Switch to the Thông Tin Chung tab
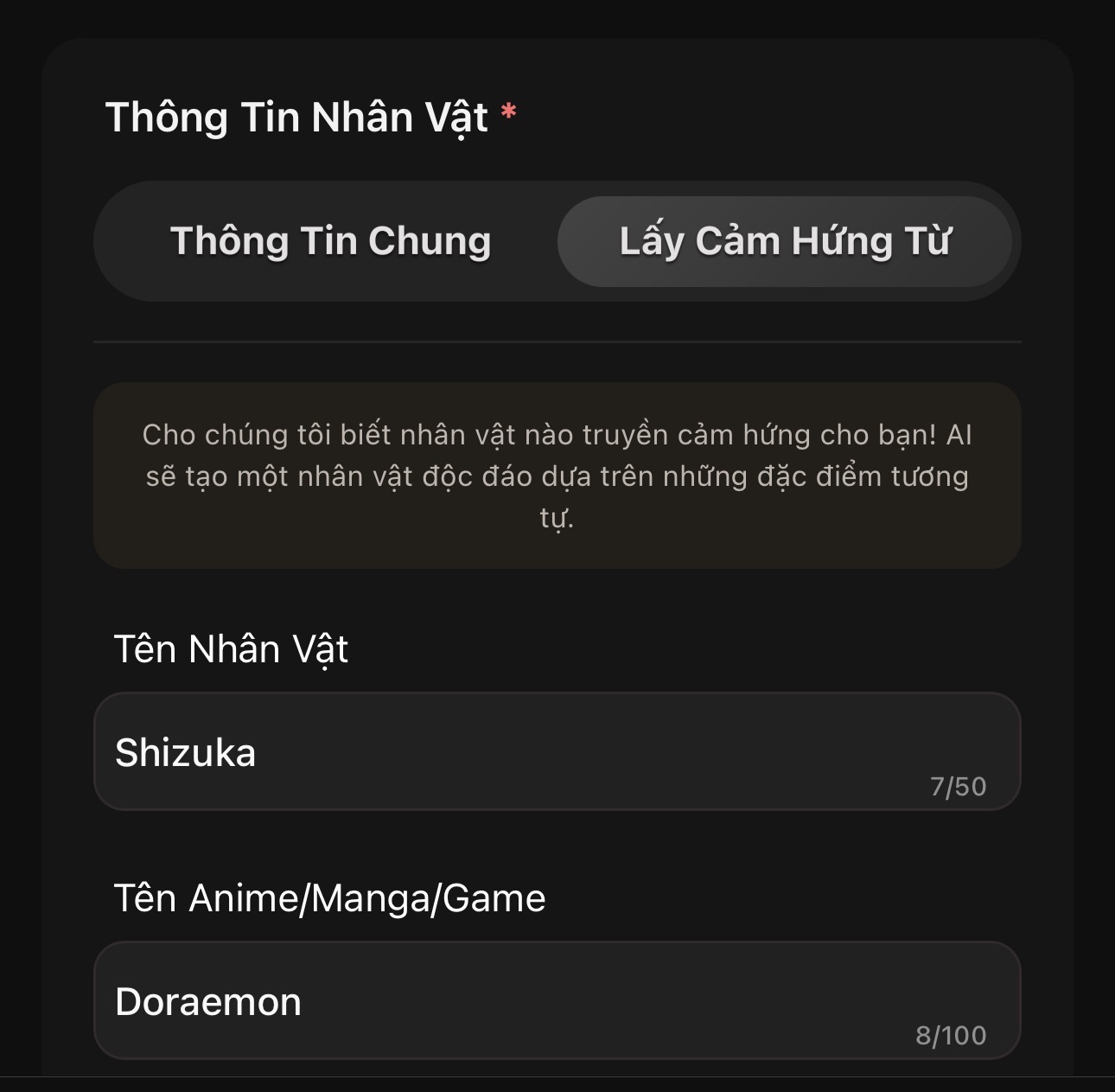The height and width of the screenshot is (1092, 1115). [x=330, y=241]
